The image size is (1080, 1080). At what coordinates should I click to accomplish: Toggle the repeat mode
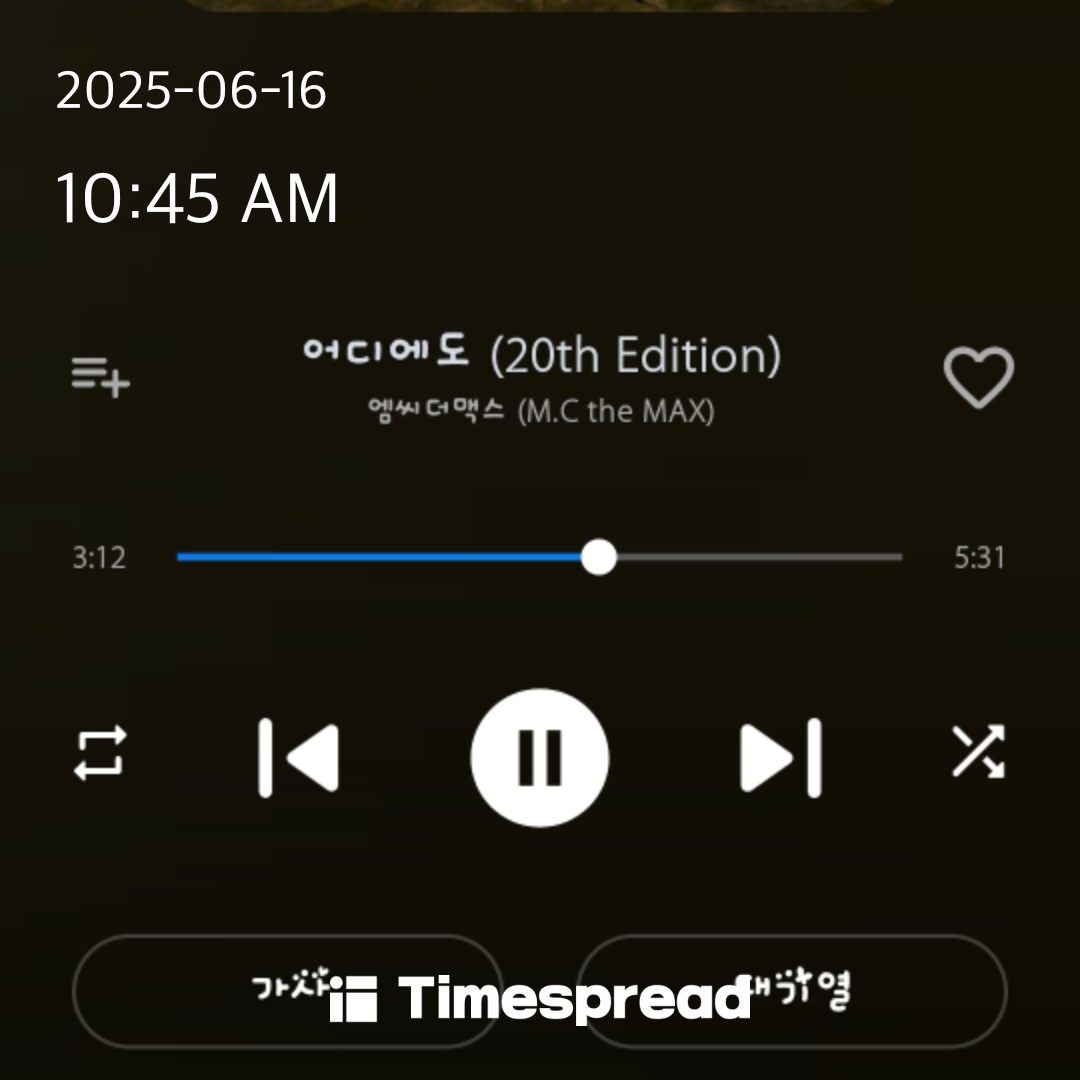pos(101,753)
